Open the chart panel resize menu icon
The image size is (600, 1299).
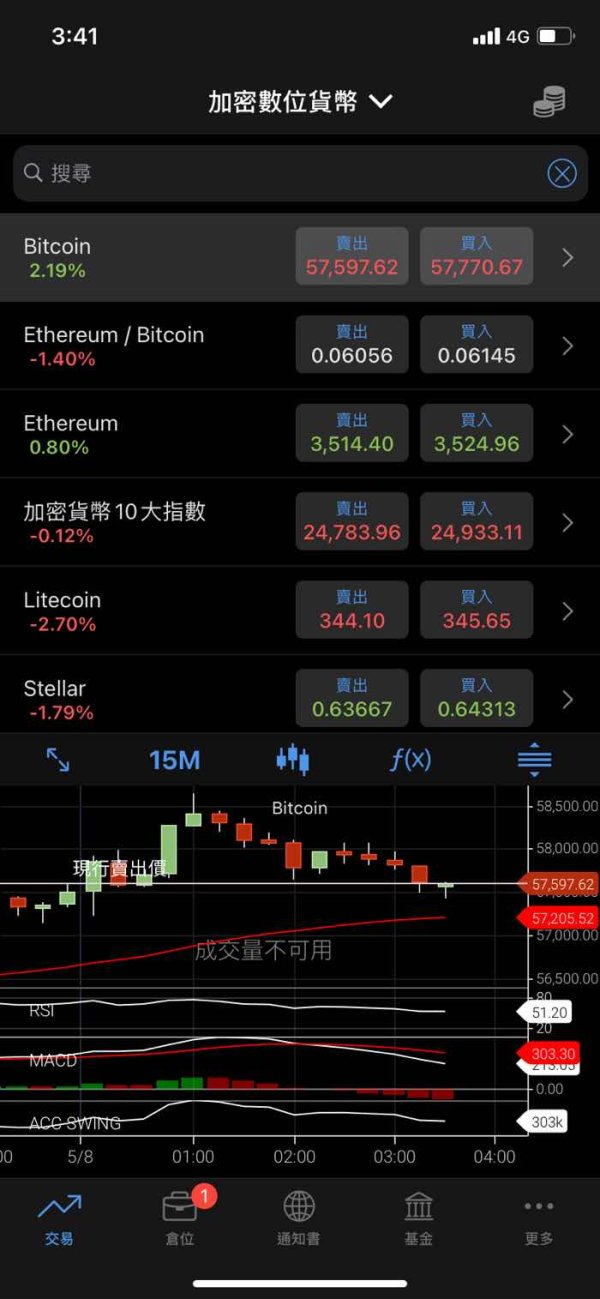click(x=535, y=760)
